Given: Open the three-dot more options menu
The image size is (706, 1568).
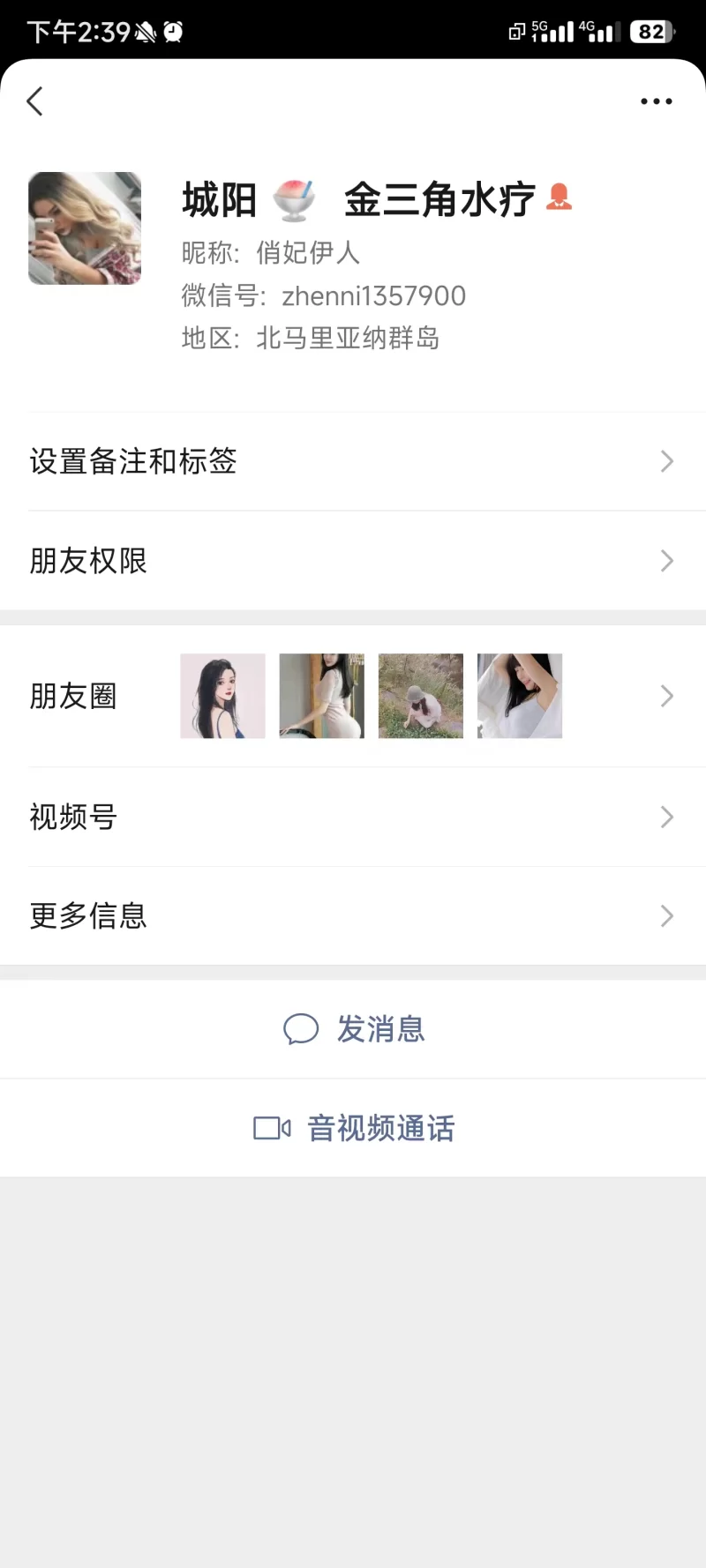Looking at the screenshot, I should tap(656, 101).
